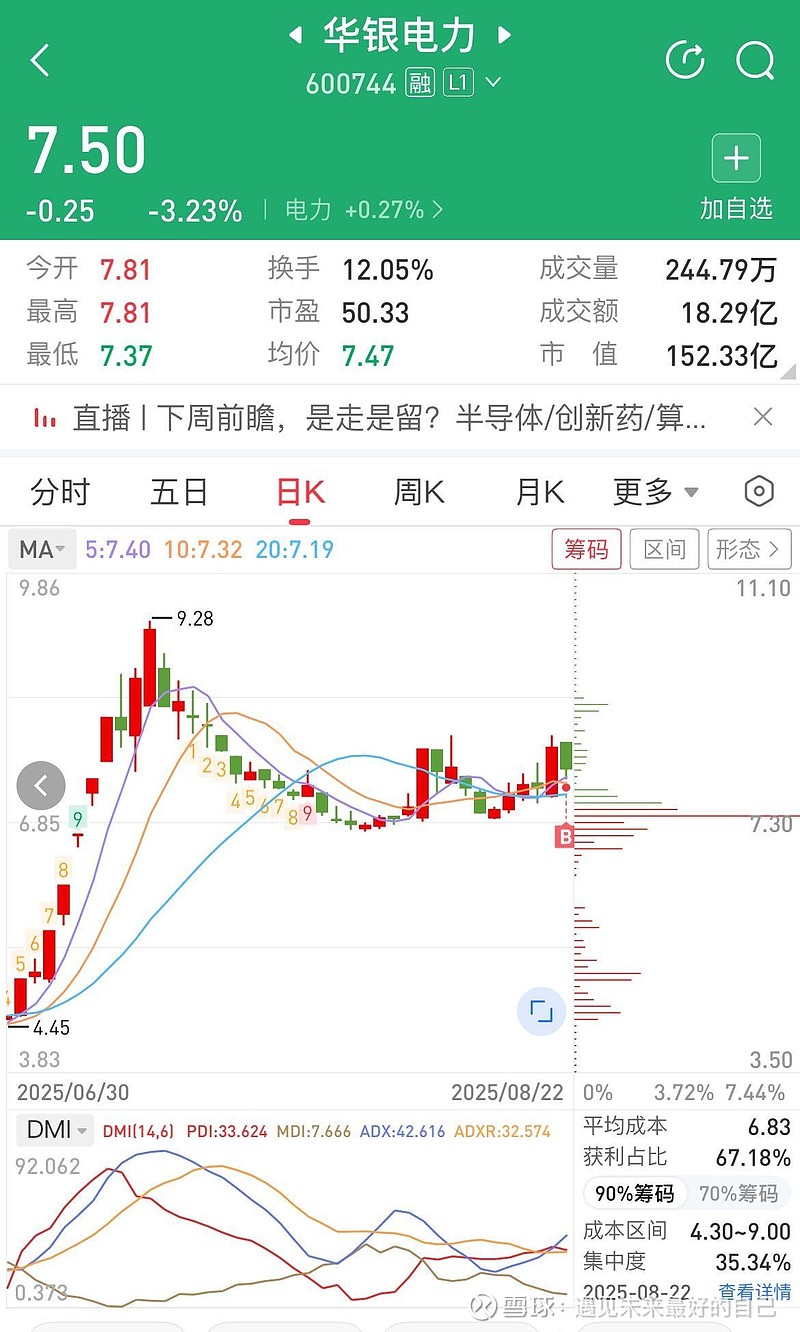The height and width of the screenshot is (1332, 800).
Task: Go back using the top-left arrow
Action: coord(40,61)
